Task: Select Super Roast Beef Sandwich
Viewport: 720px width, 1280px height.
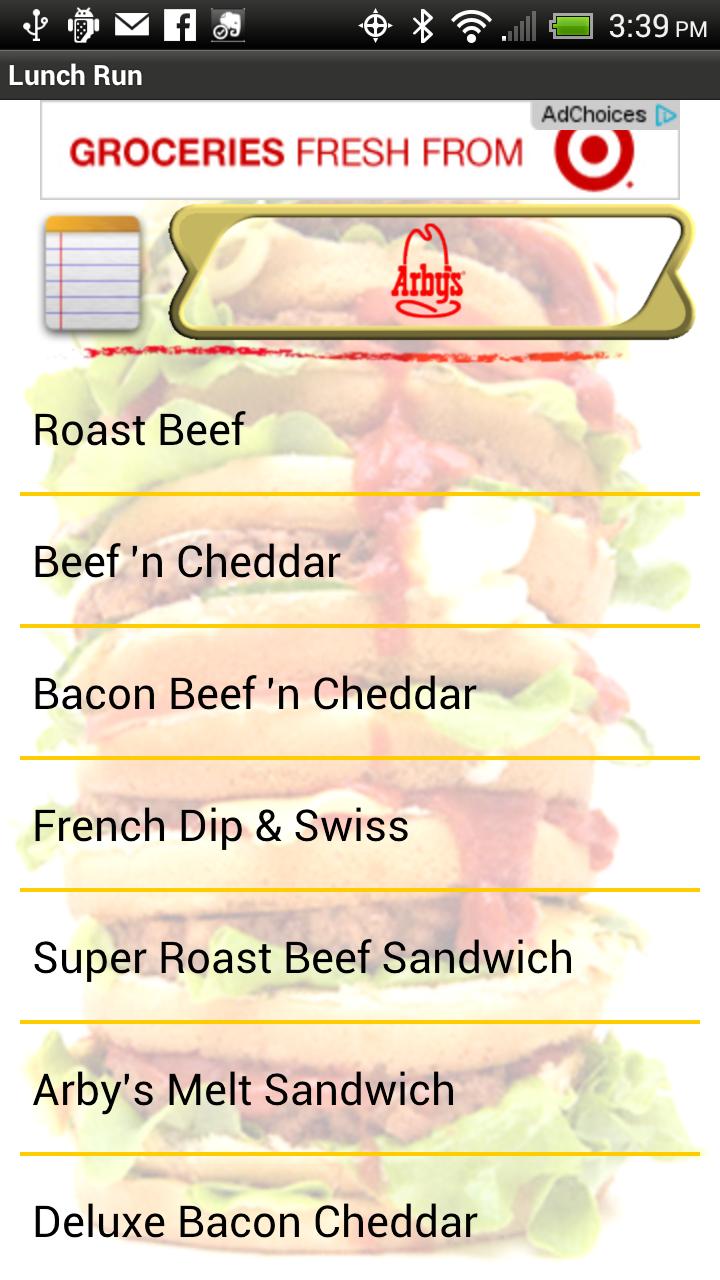Action: click(x=360, y=958)
